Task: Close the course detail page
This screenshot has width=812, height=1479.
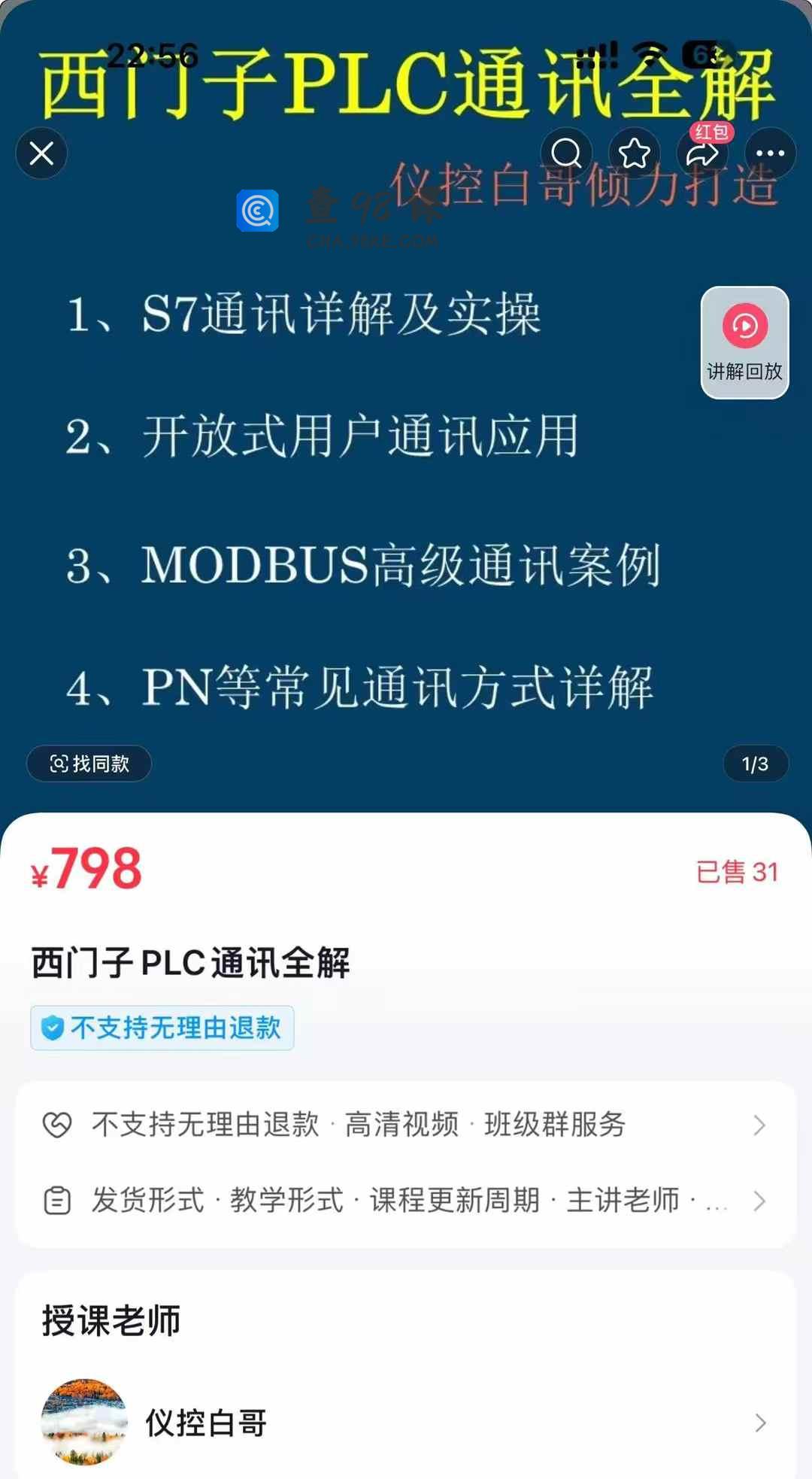Action: click(41, 153)
